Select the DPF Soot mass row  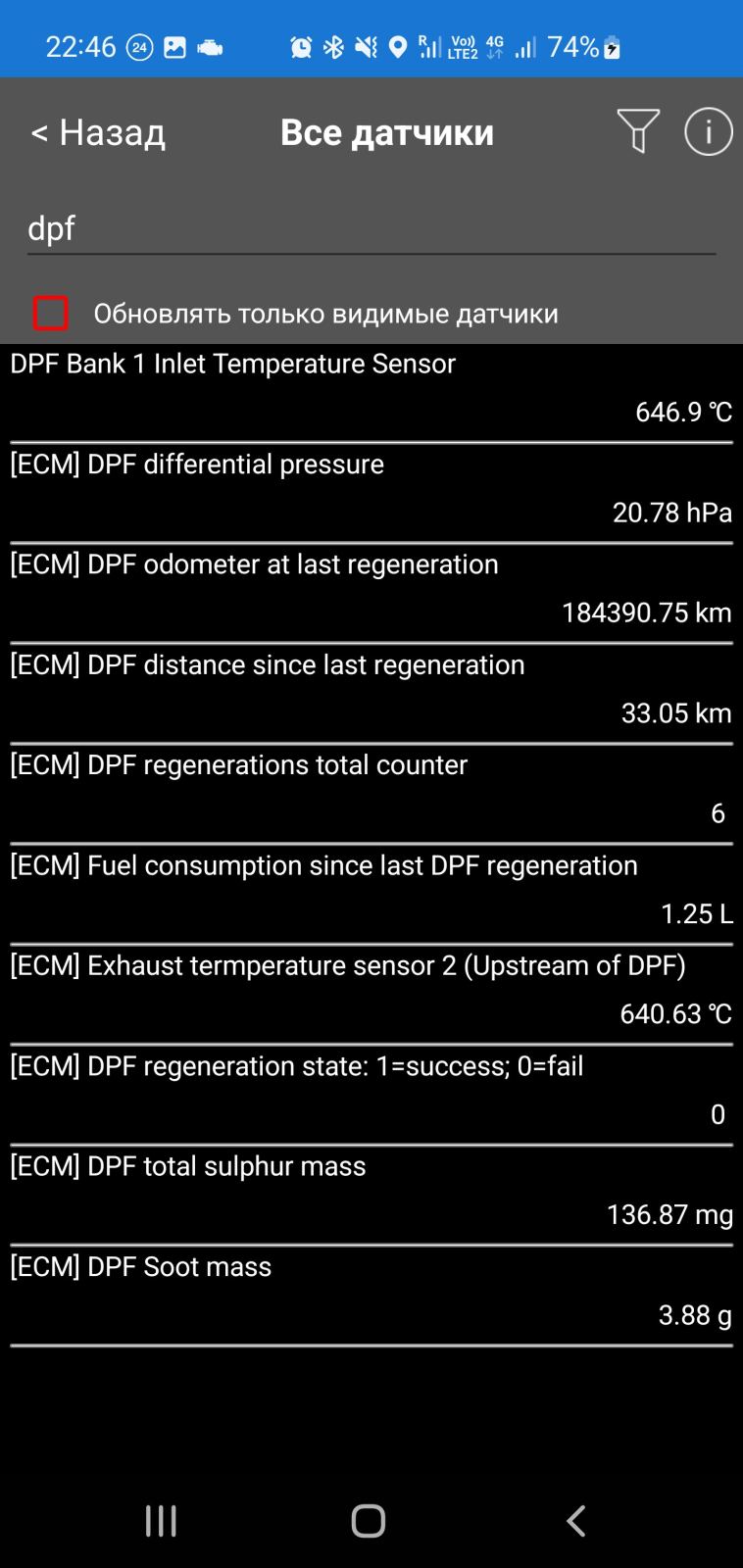371,1292
